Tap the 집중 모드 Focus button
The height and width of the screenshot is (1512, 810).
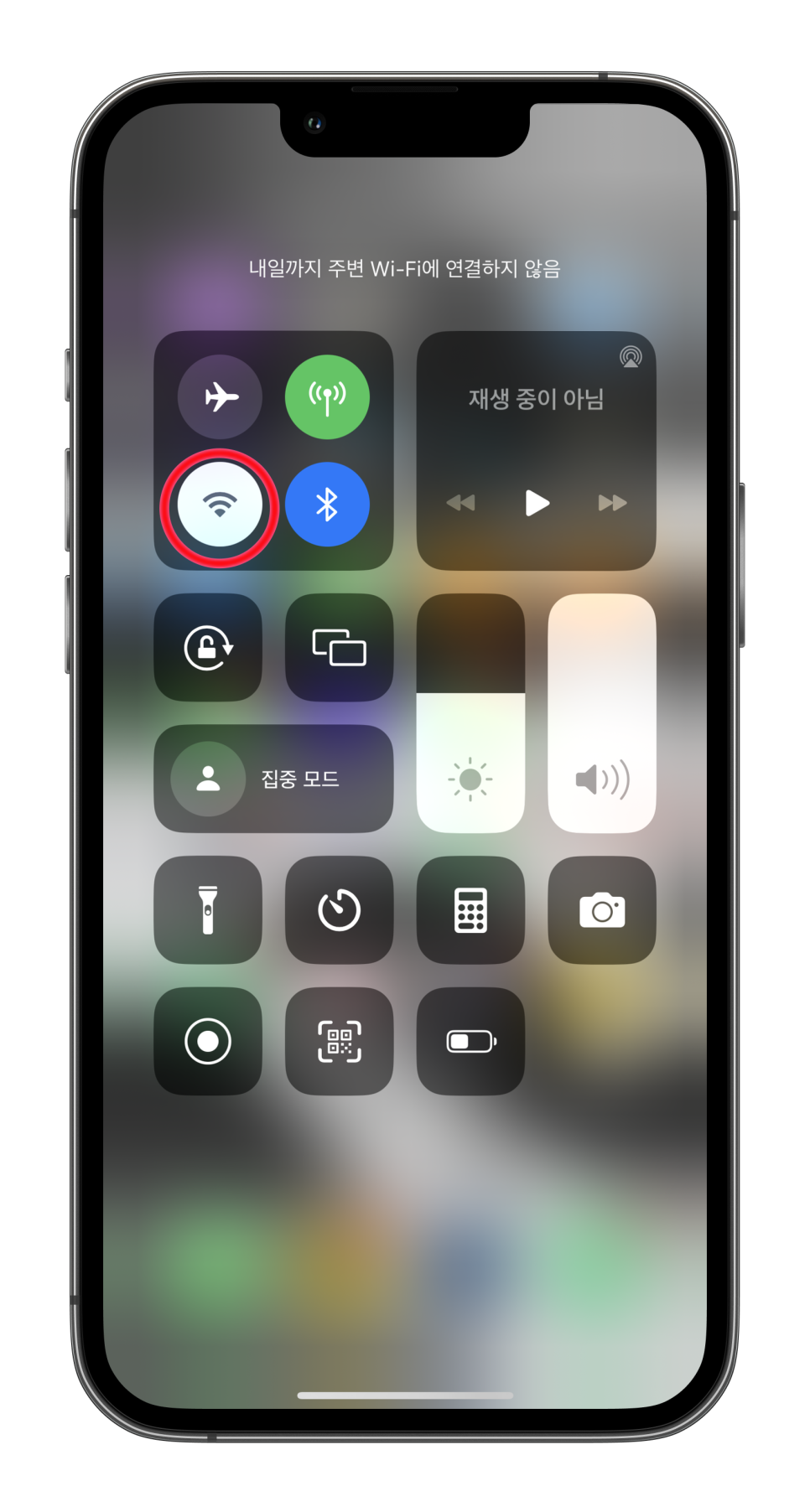(273, 779)
